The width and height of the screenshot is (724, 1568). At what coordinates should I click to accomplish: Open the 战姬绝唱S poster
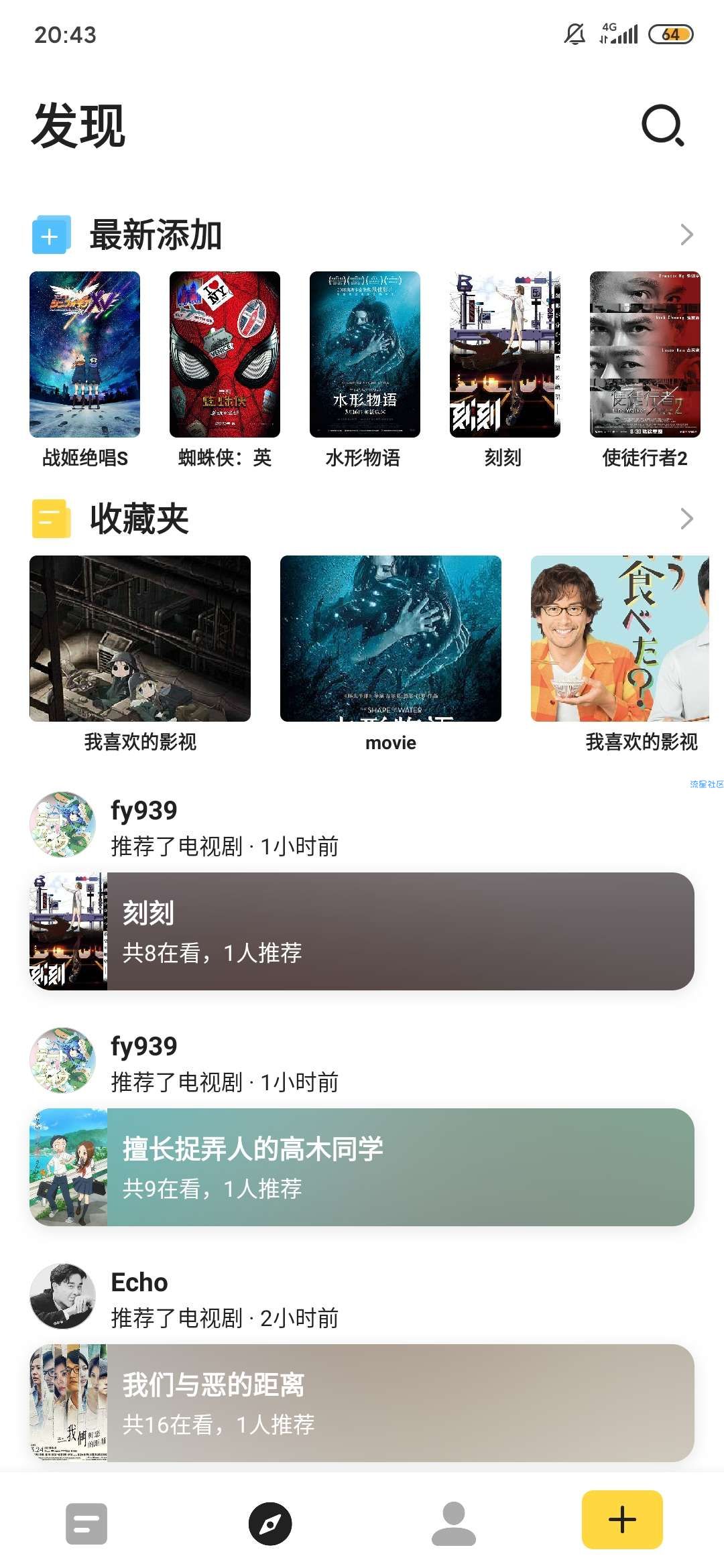tap(85, 354)
